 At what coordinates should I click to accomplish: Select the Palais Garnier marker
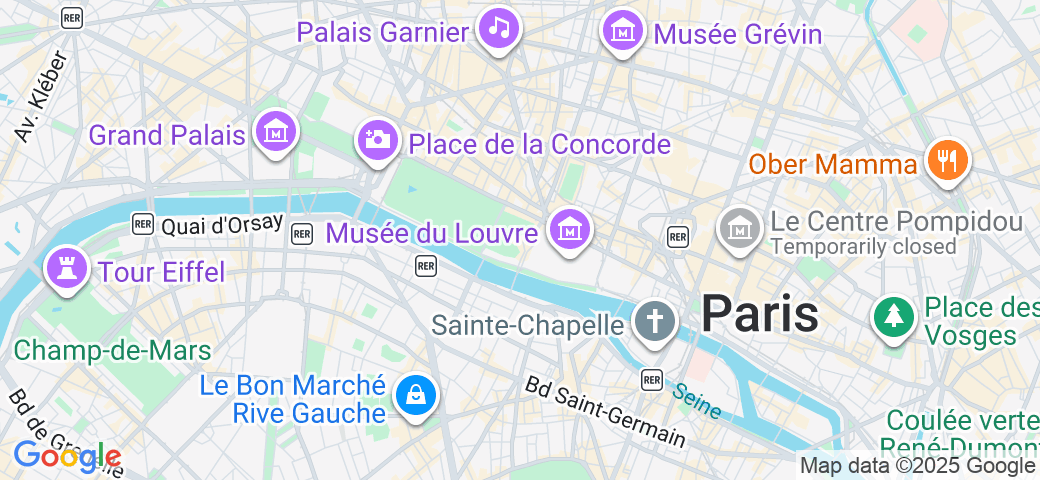[x=499, y=28]
